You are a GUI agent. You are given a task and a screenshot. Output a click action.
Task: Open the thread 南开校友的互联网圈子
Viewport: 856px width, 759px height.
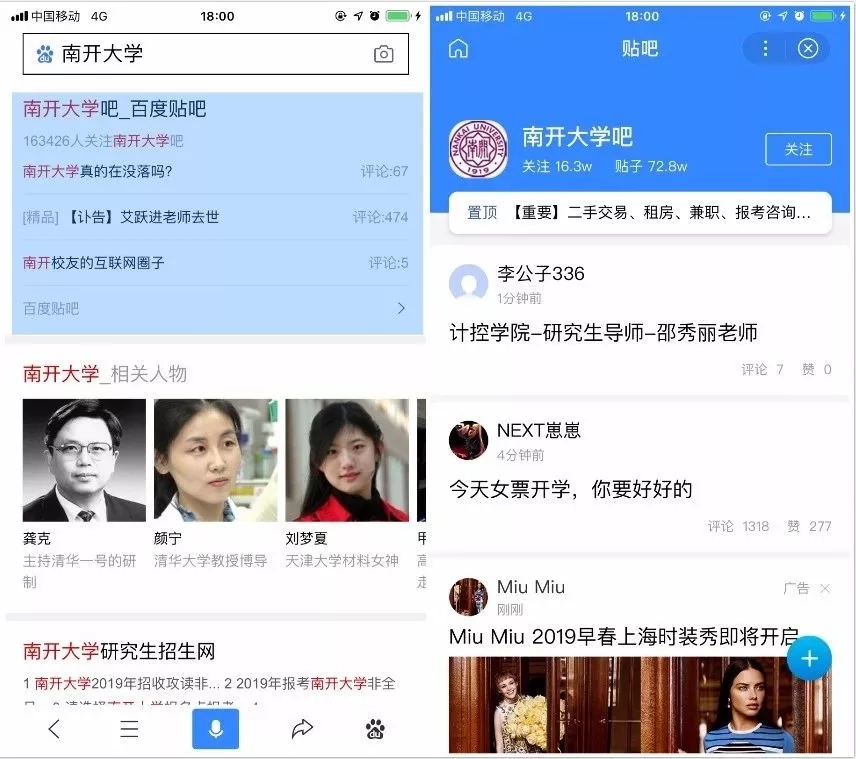94,263
